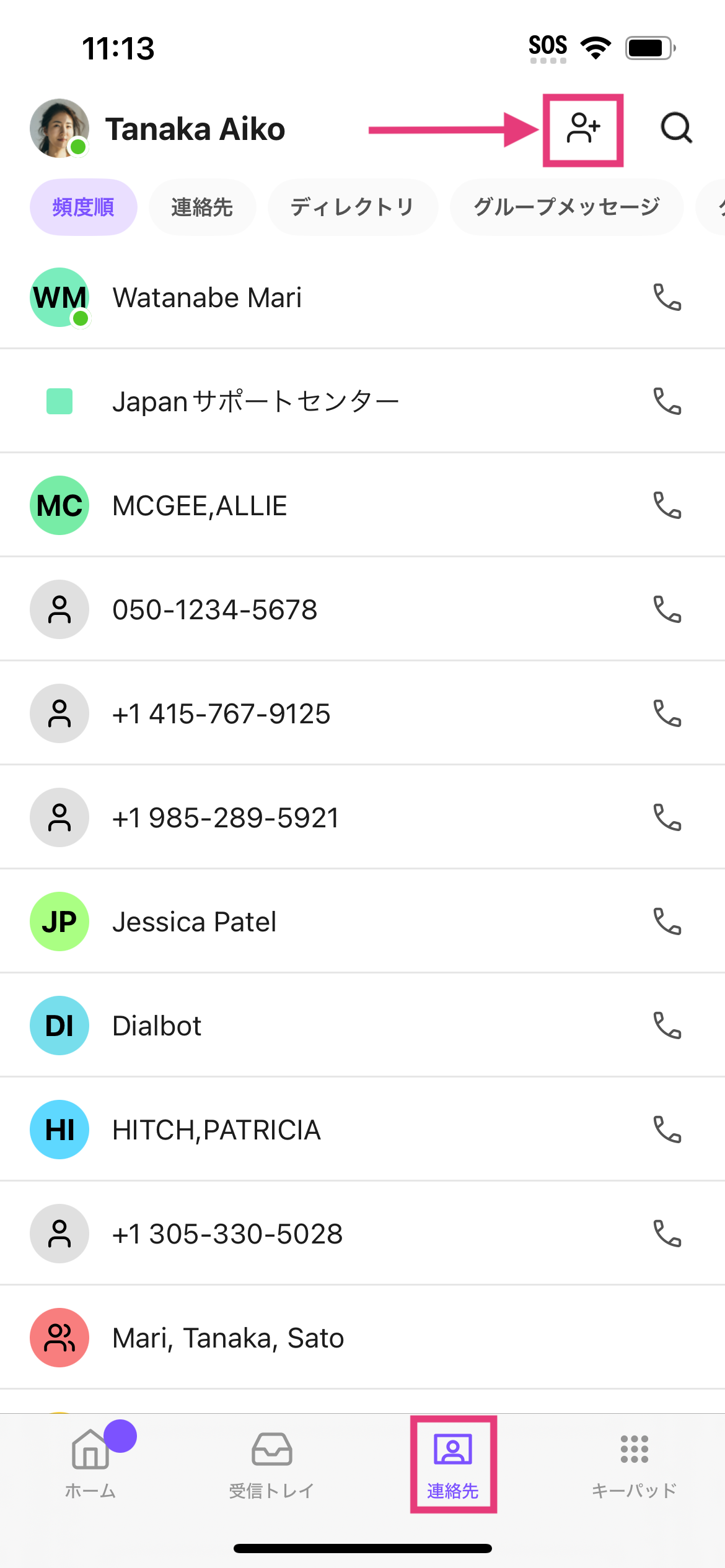
Task: Open contact 050-1234-5678
Action: pyautogui.click(x=215, y=609)
